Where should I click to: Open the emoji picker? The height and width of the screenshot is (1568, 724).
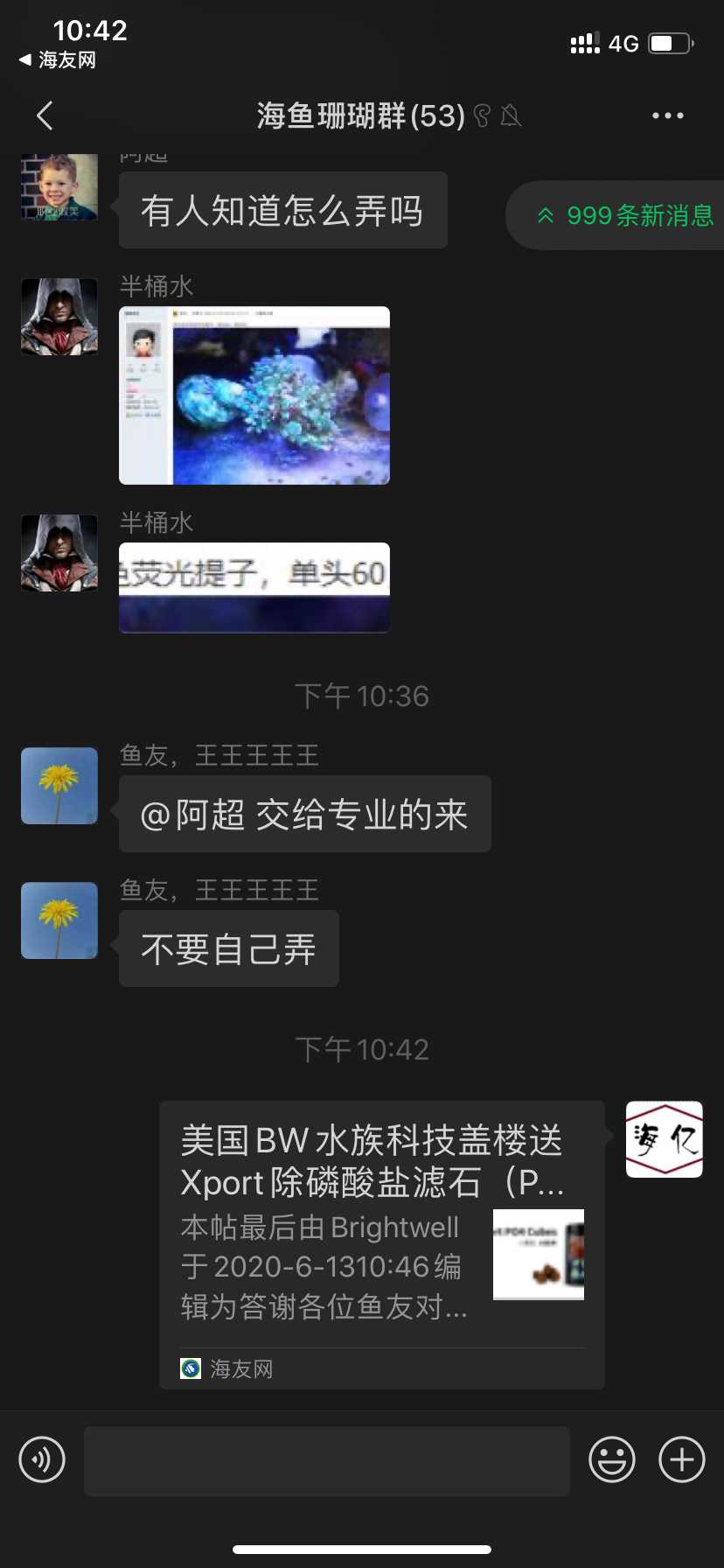[611, 1459]
